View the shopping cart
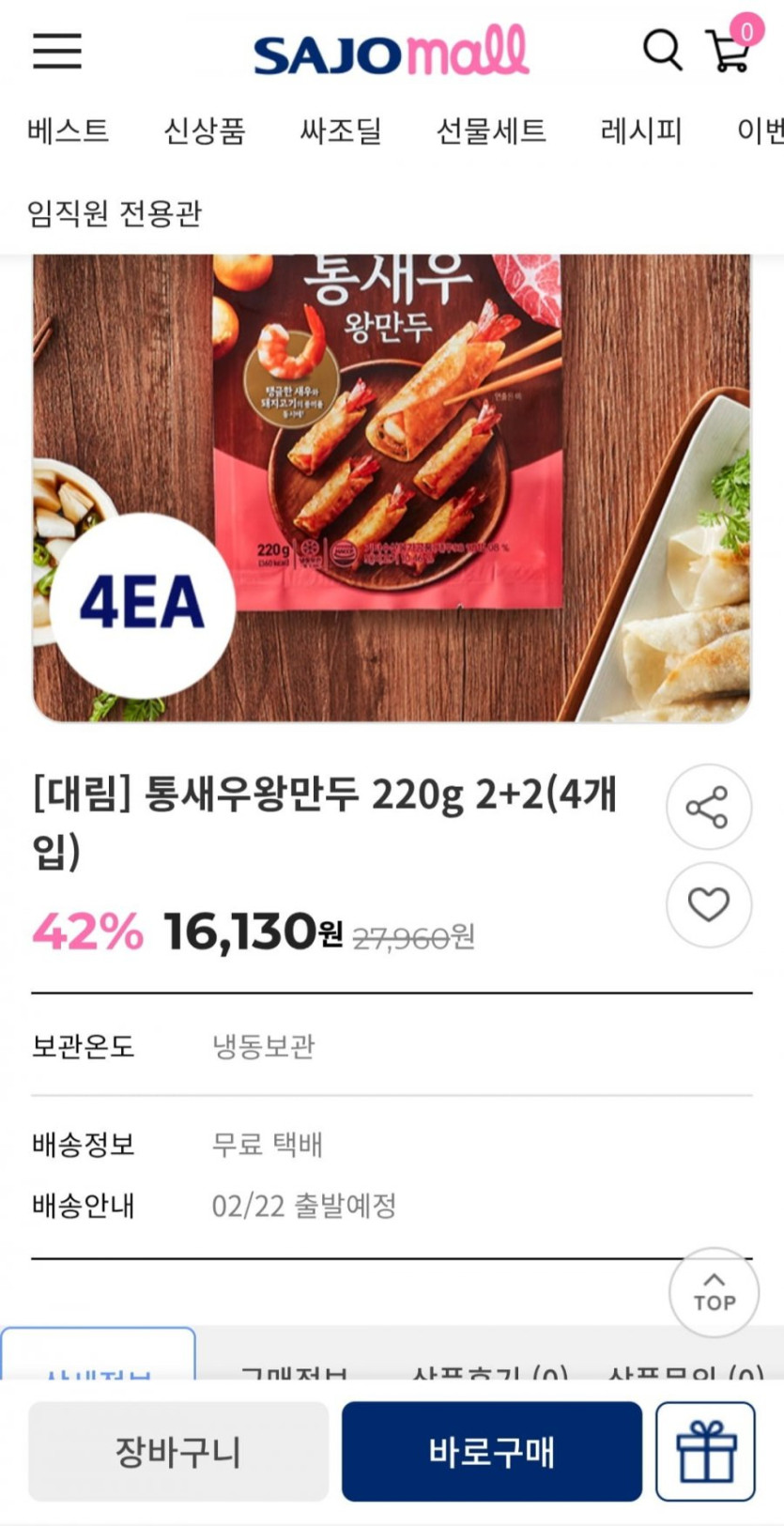This screenshot has width=784, height=1526. coord(730,49)
